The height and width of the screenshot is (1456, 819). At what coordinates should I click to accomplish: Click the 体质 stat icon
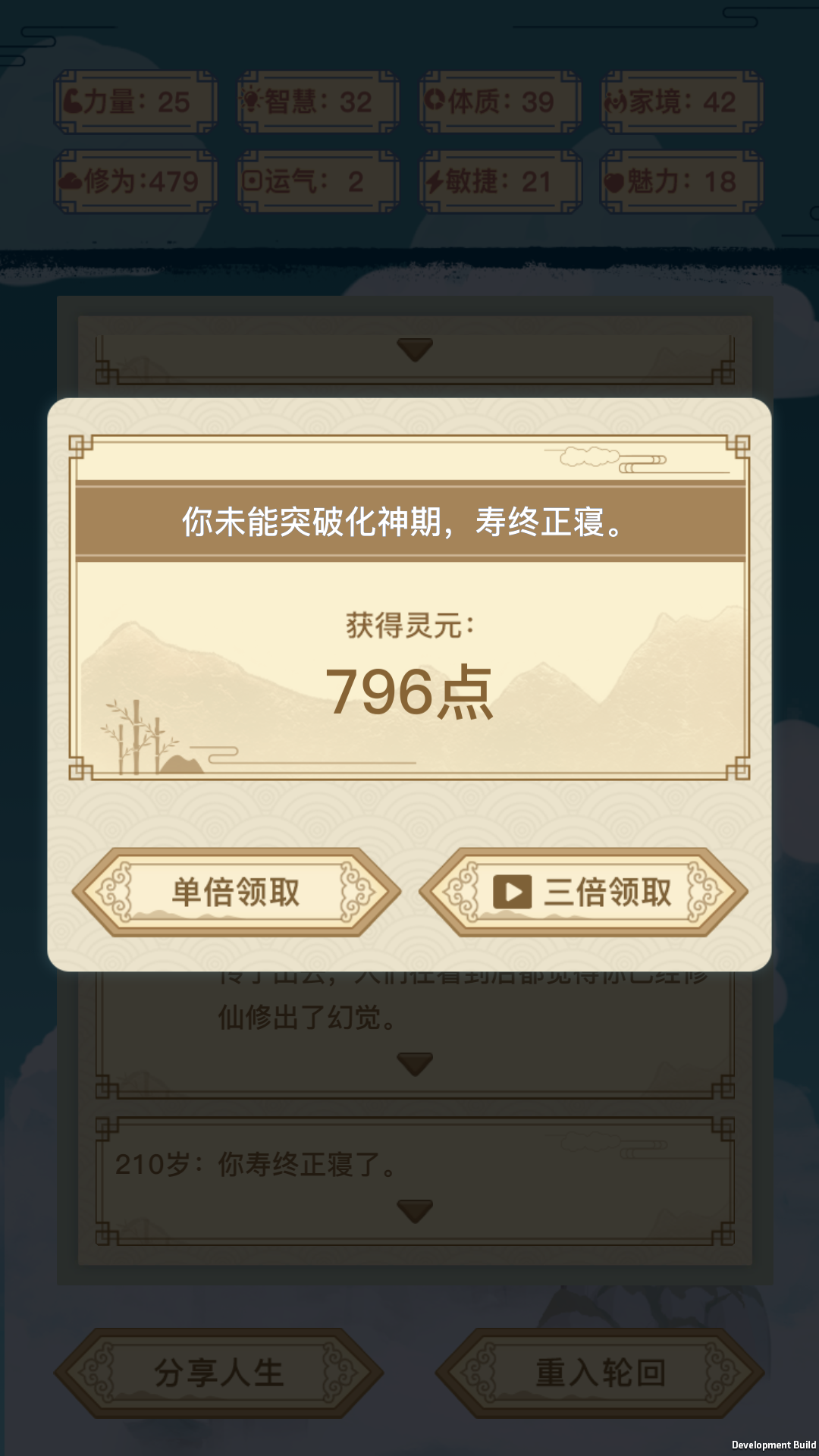pyautogui.click(x=436, y=99)
